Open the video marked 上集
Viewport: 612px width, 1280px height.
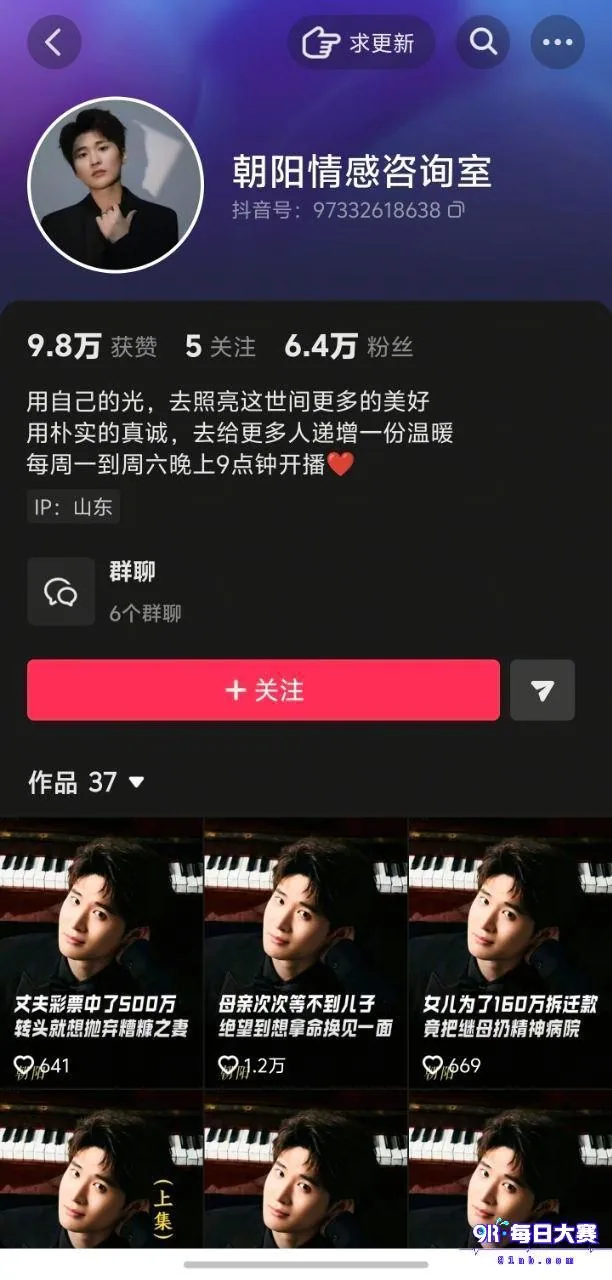coord(101,1170)
